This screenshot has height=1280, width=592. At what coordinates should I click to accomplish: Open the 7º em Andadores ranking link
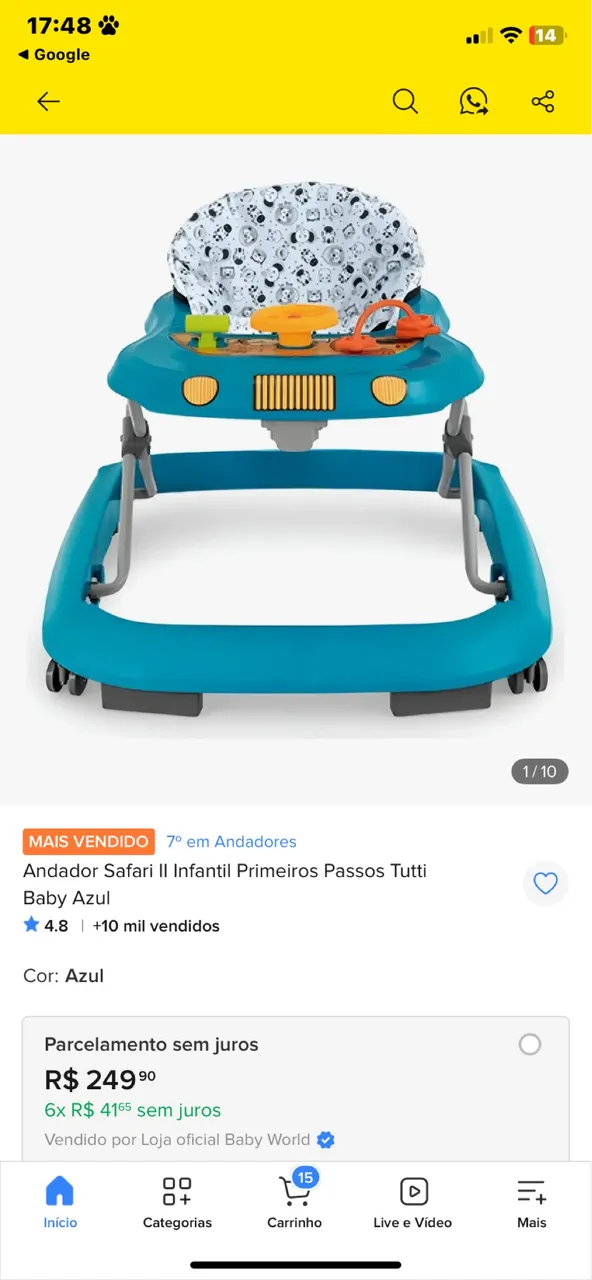[231, 841]
